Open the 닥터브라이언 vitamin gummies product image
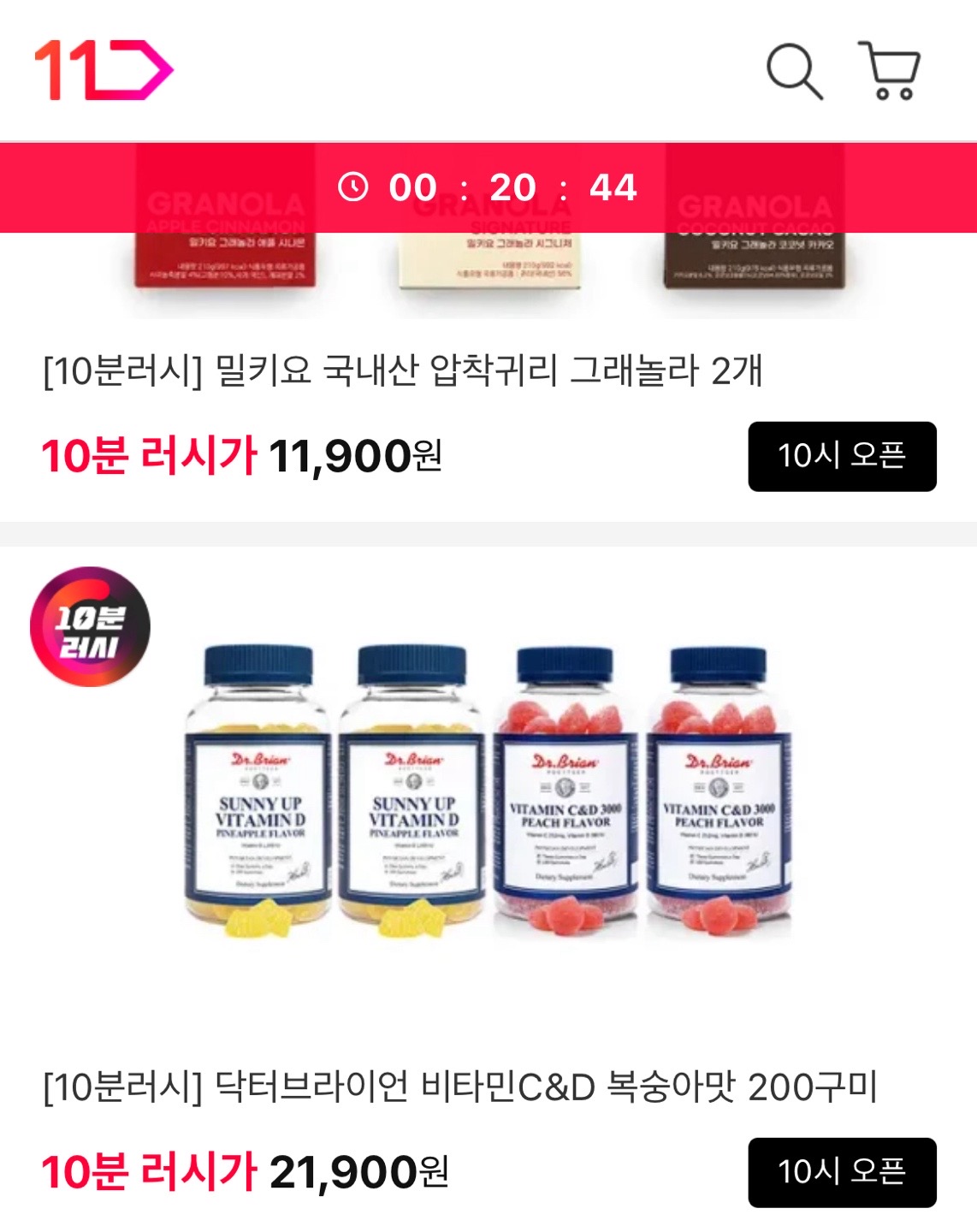 (488, 791)
